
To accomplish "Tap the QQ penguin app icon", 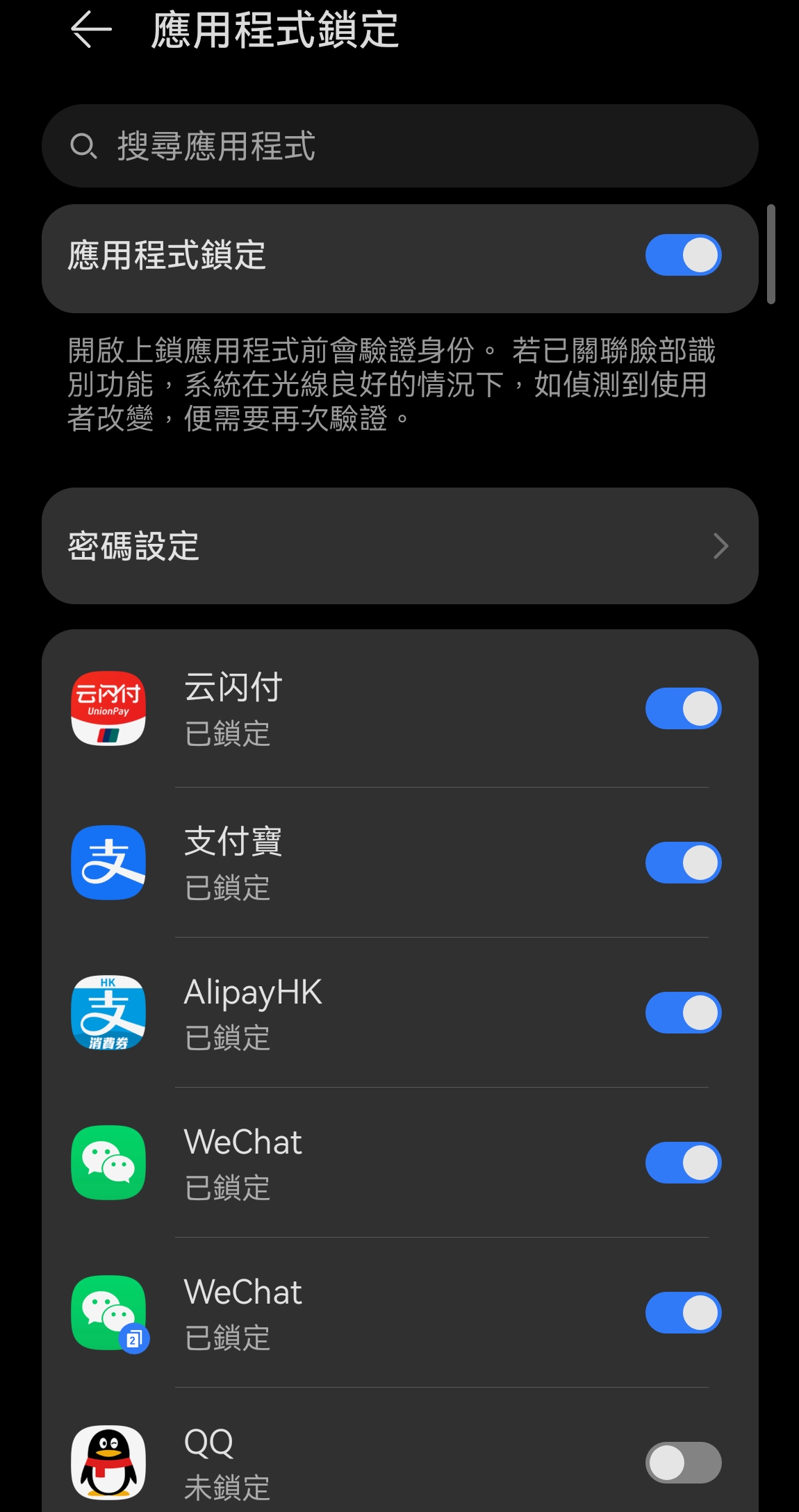I will tap(108, 1461).
